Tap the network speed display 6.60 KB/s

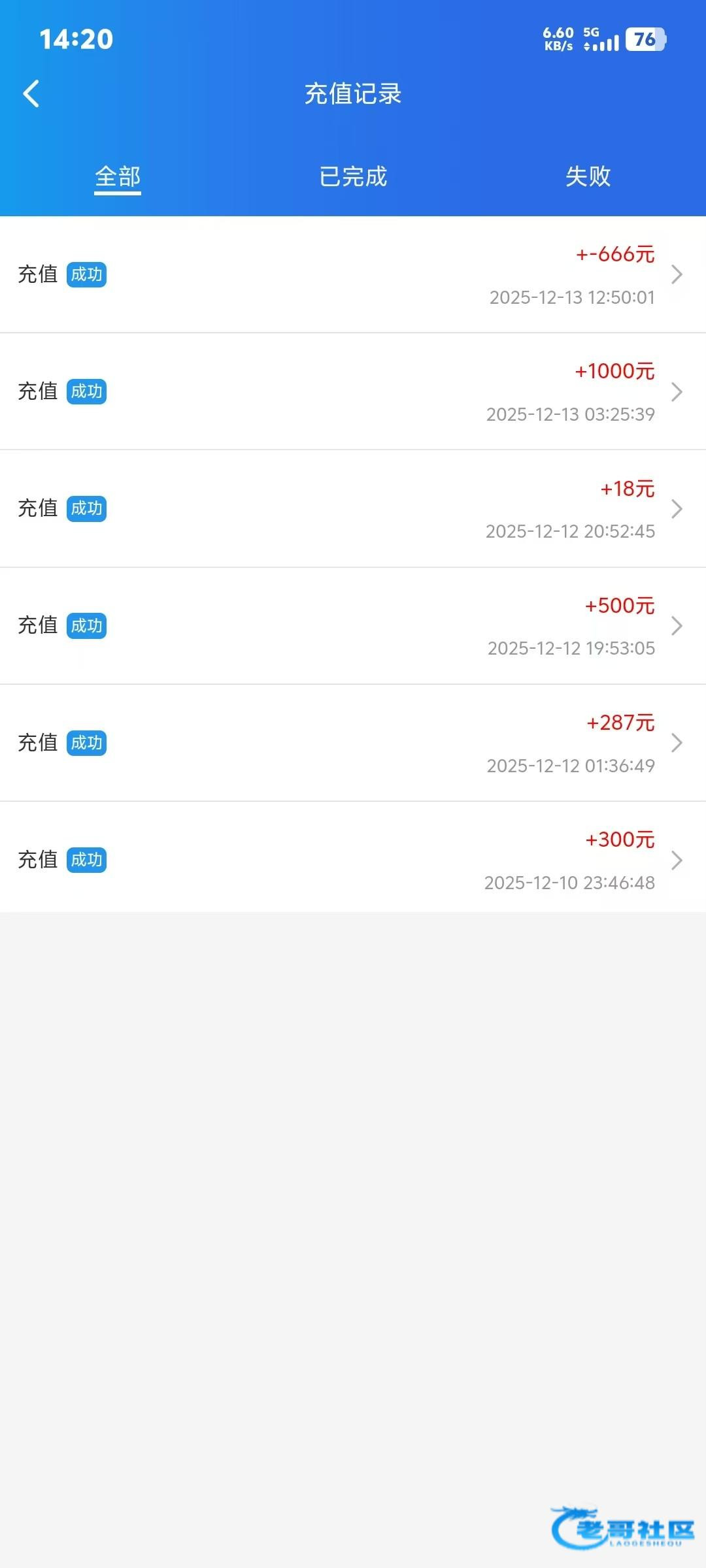(556, 39)
